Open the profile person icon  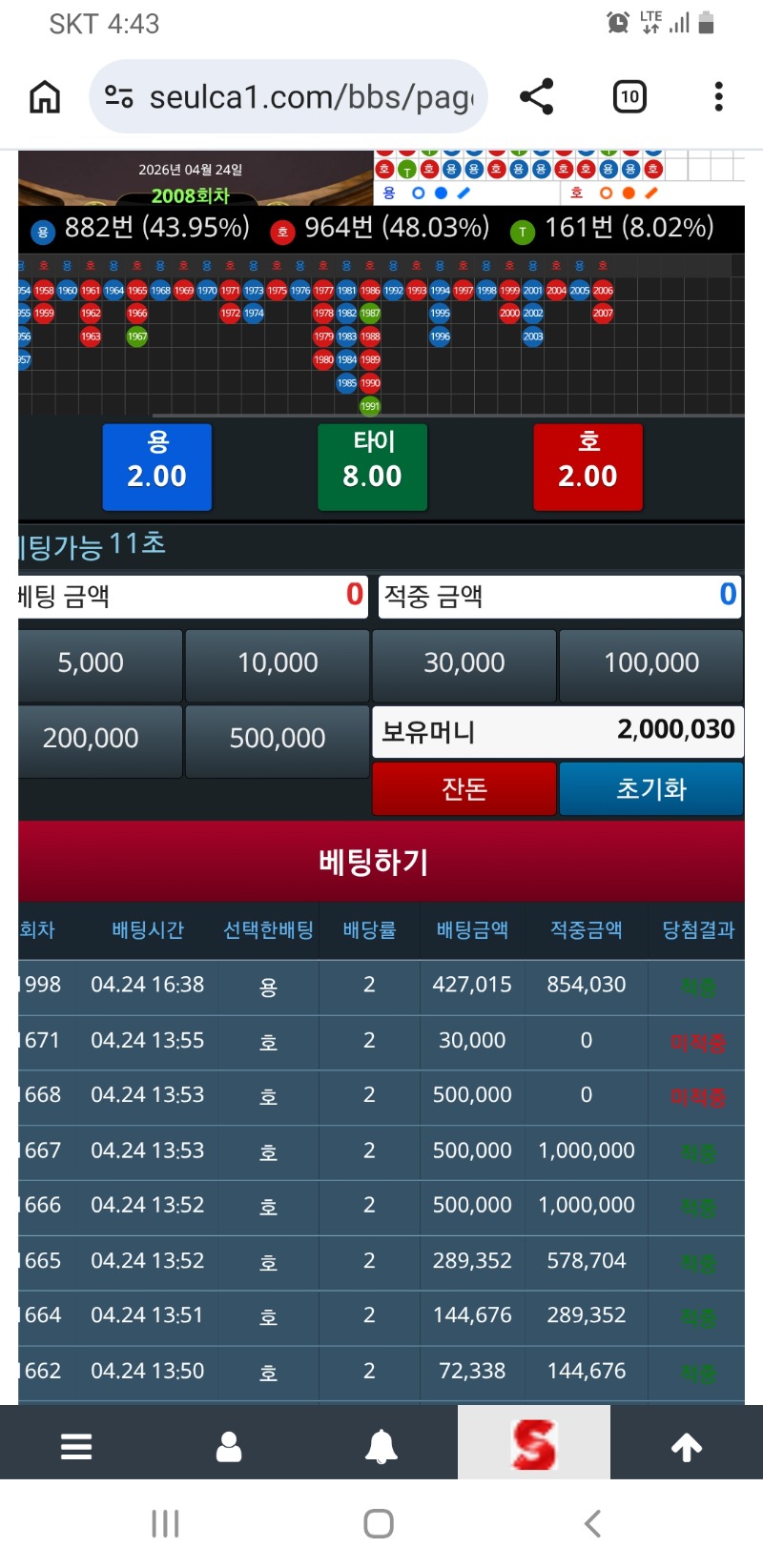tap(229, 1446)
